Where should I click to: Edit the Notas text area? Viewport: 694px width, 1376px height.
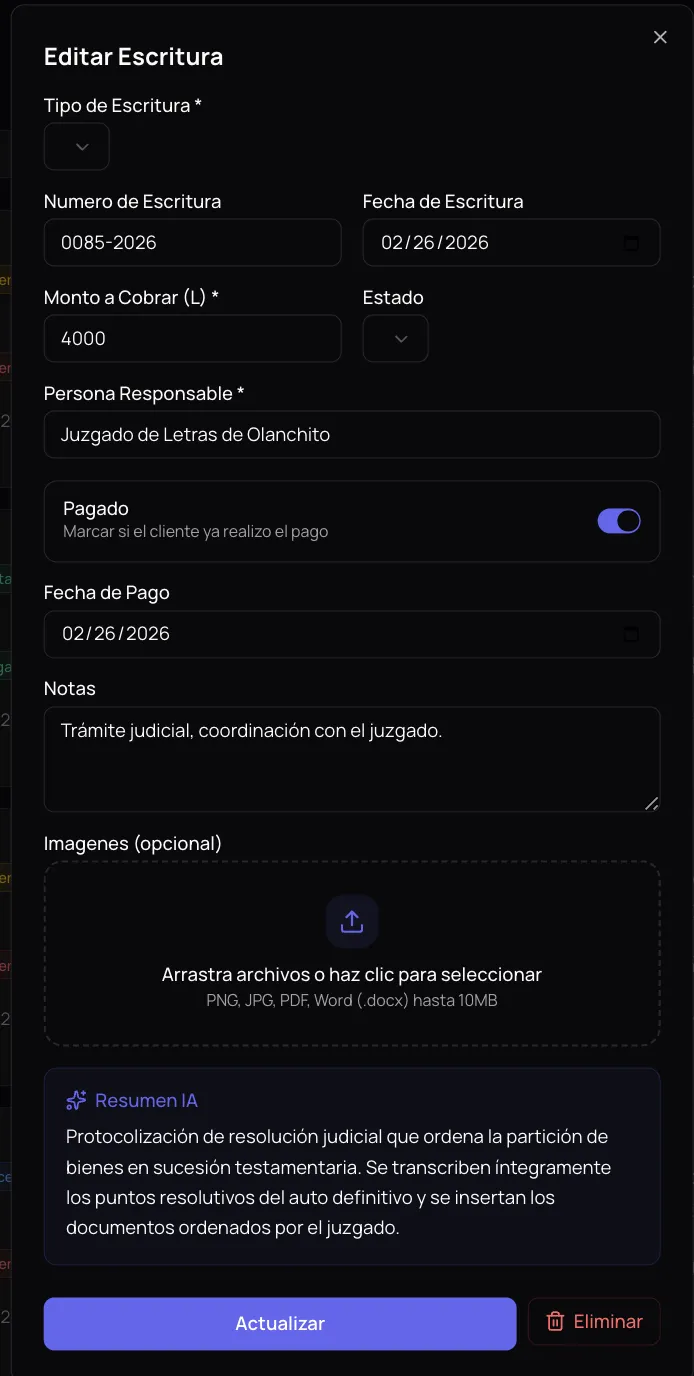coord(351,758)
